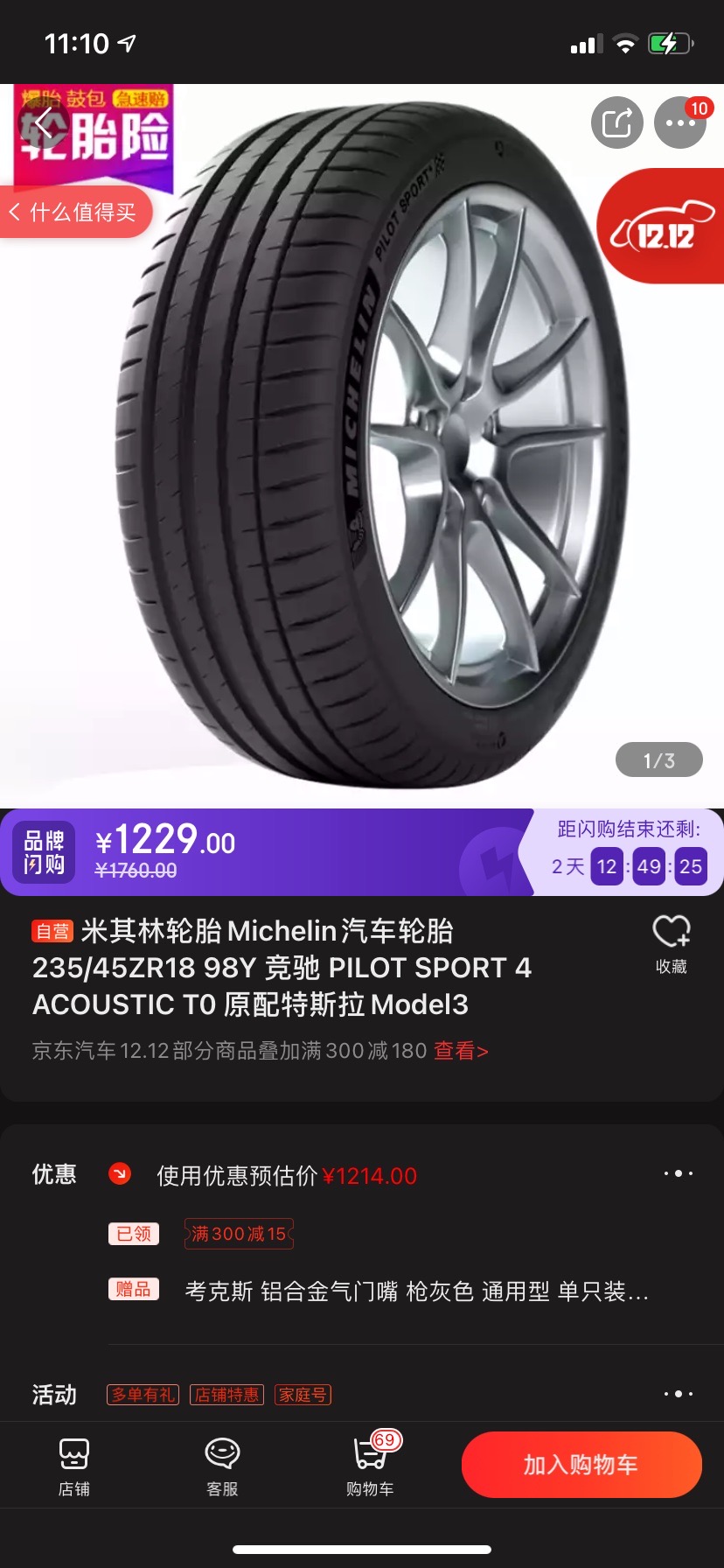The image size is (724, 1568).
Task: Select the 店铺特惠 activity tag
Action: tap(226, 1394)
